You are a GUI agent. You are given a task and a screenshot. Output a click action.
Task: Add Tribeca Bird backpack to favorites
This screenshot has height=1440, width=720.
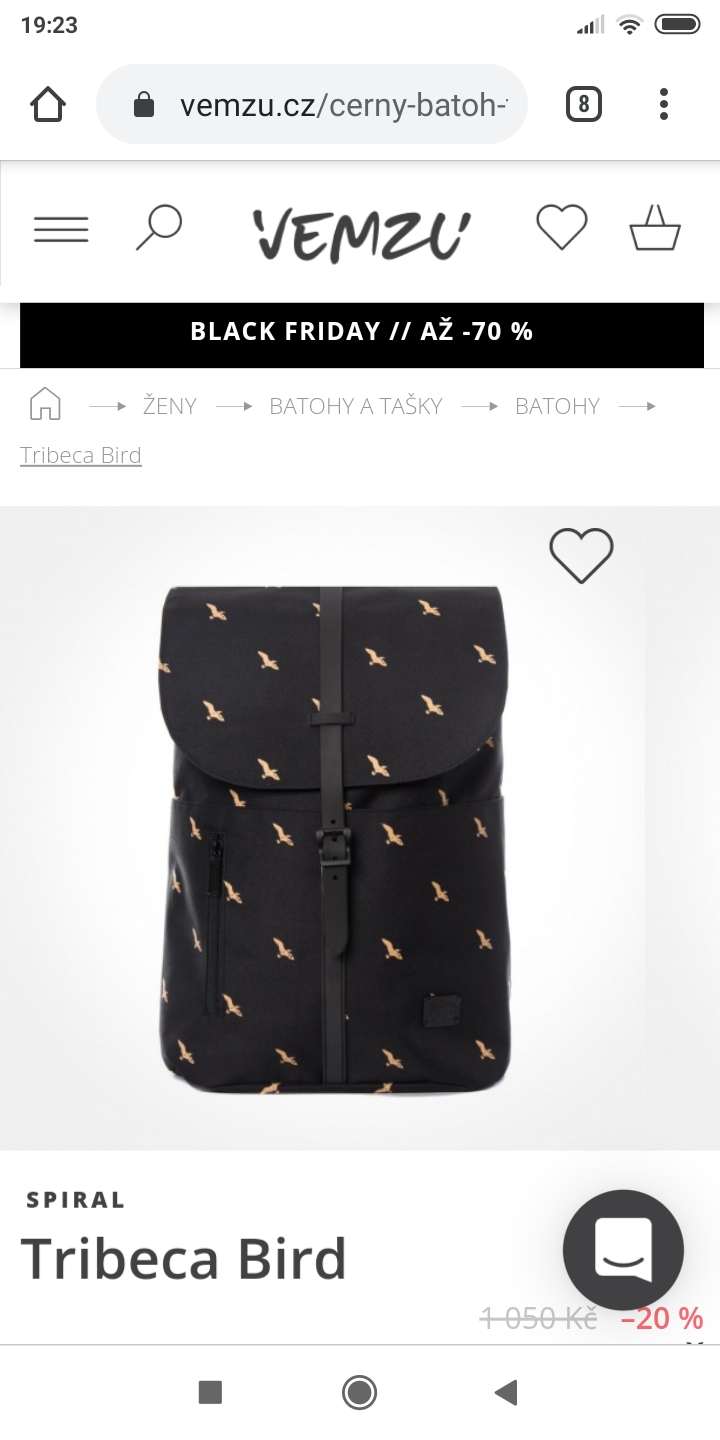[x=581, y=555]
